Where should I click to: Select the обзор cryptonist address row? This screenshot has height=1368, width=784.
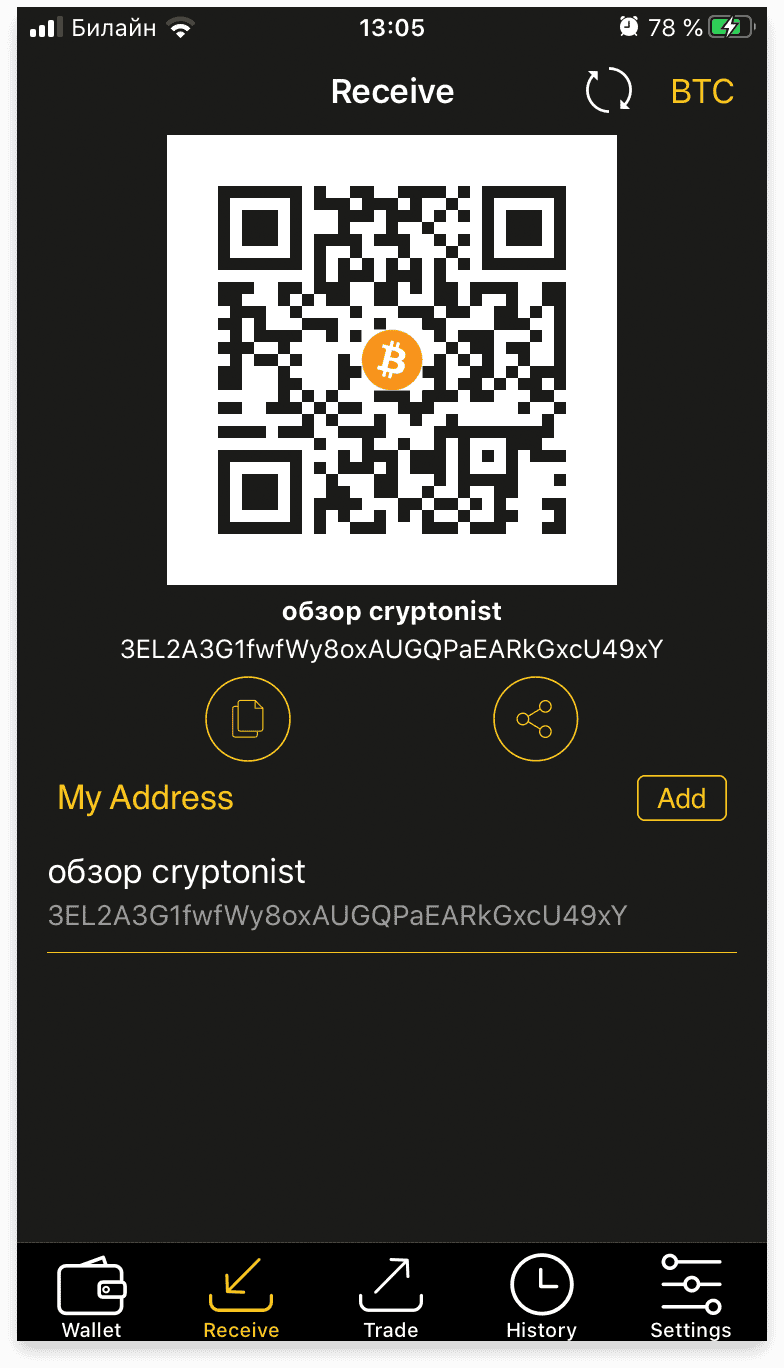[x=392, y=893]
